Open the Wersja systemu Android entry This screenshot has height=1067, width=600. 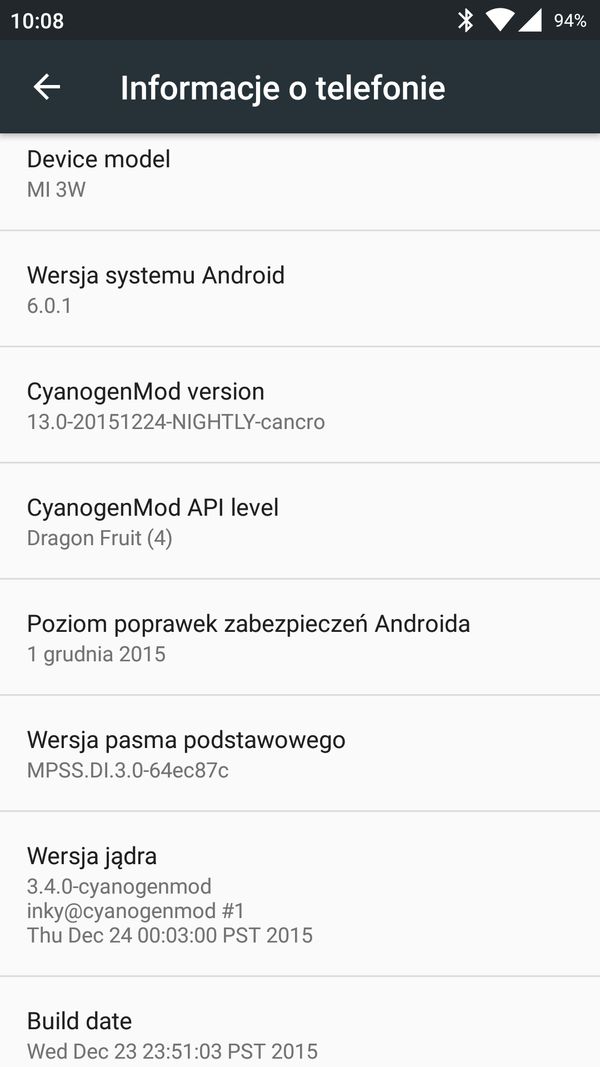300,289
